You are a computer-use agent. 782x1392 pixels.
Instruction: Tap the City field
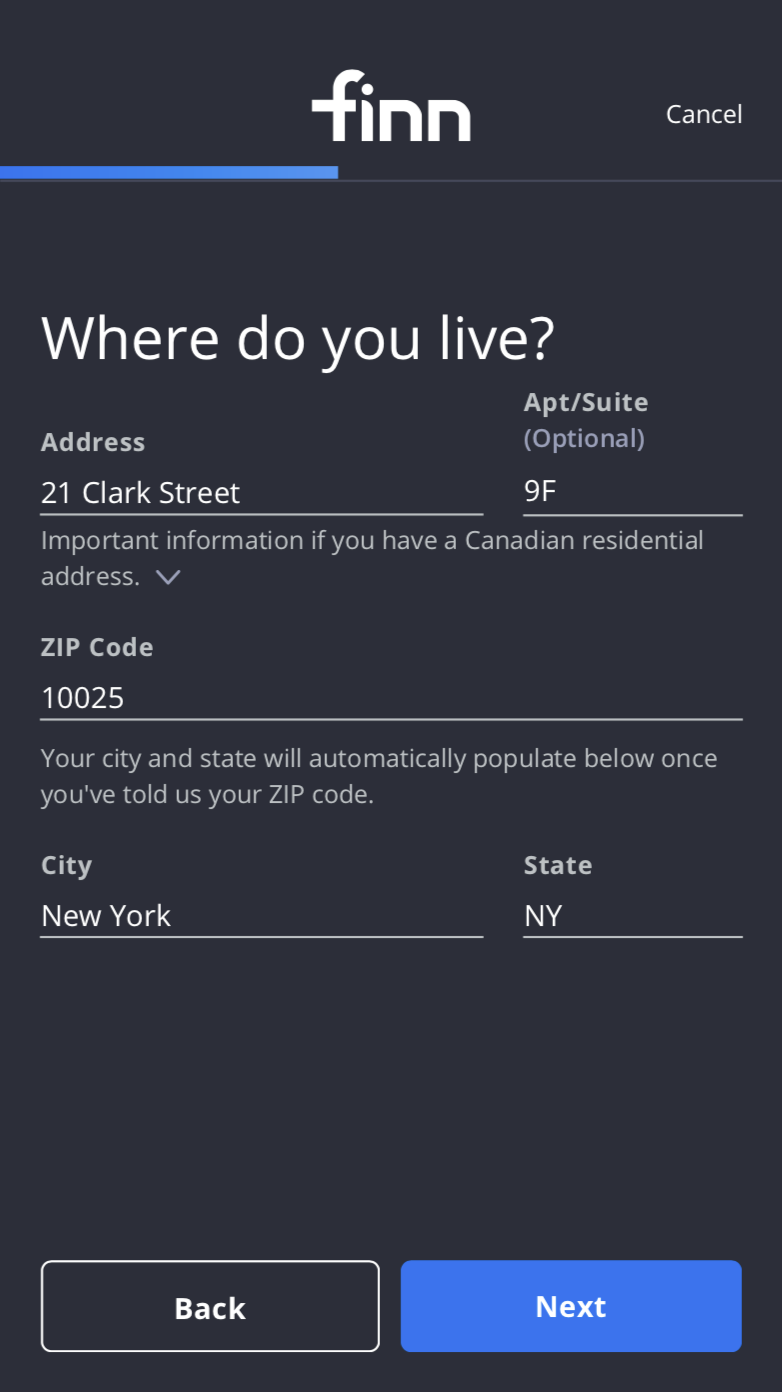tap(260, 916)
